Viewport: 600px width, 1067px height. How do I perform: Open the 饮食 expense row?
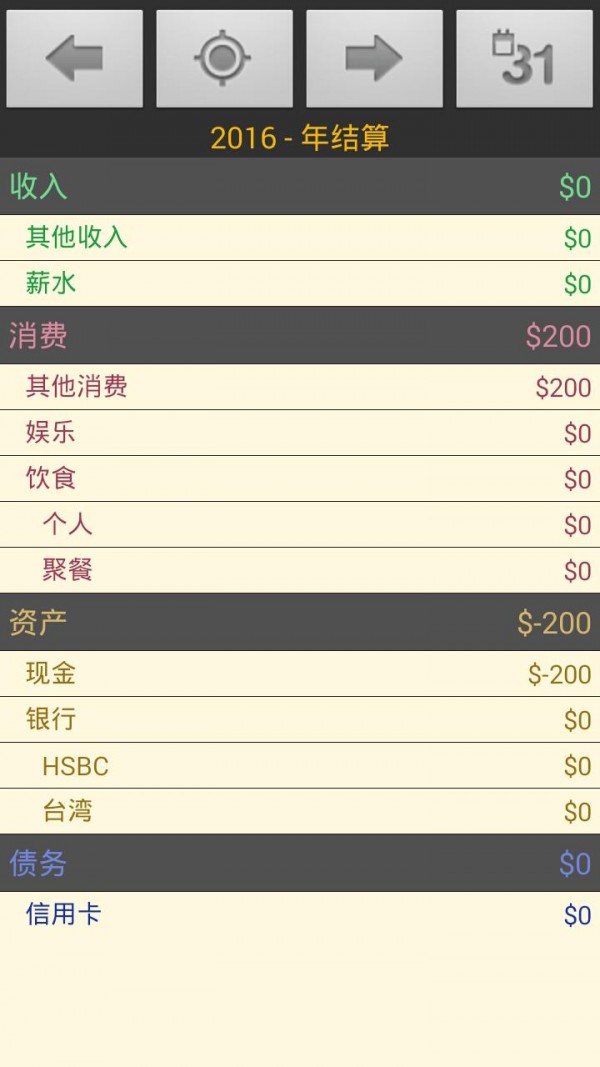pyautogui.click(x=300, y=479)
